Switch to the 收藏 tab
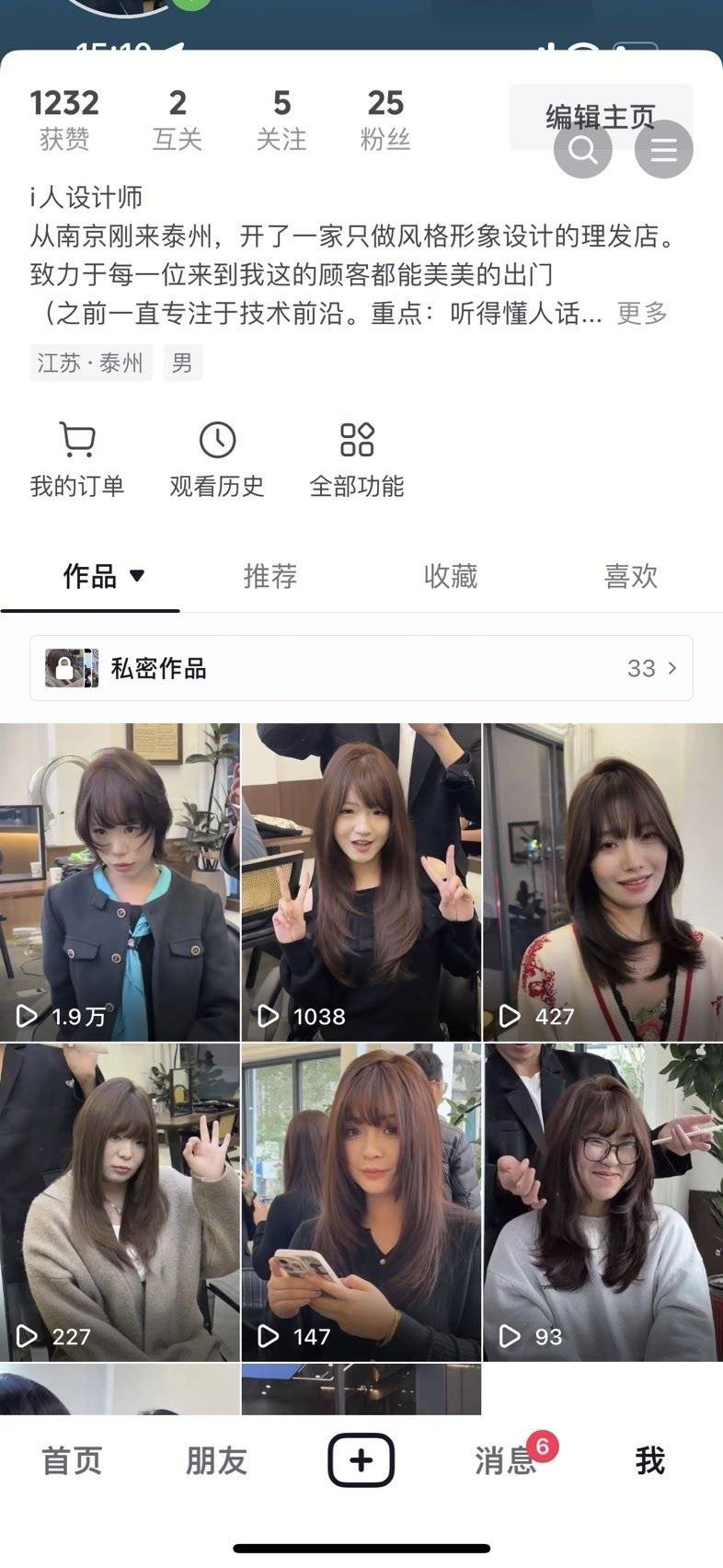 click(452, 576)
